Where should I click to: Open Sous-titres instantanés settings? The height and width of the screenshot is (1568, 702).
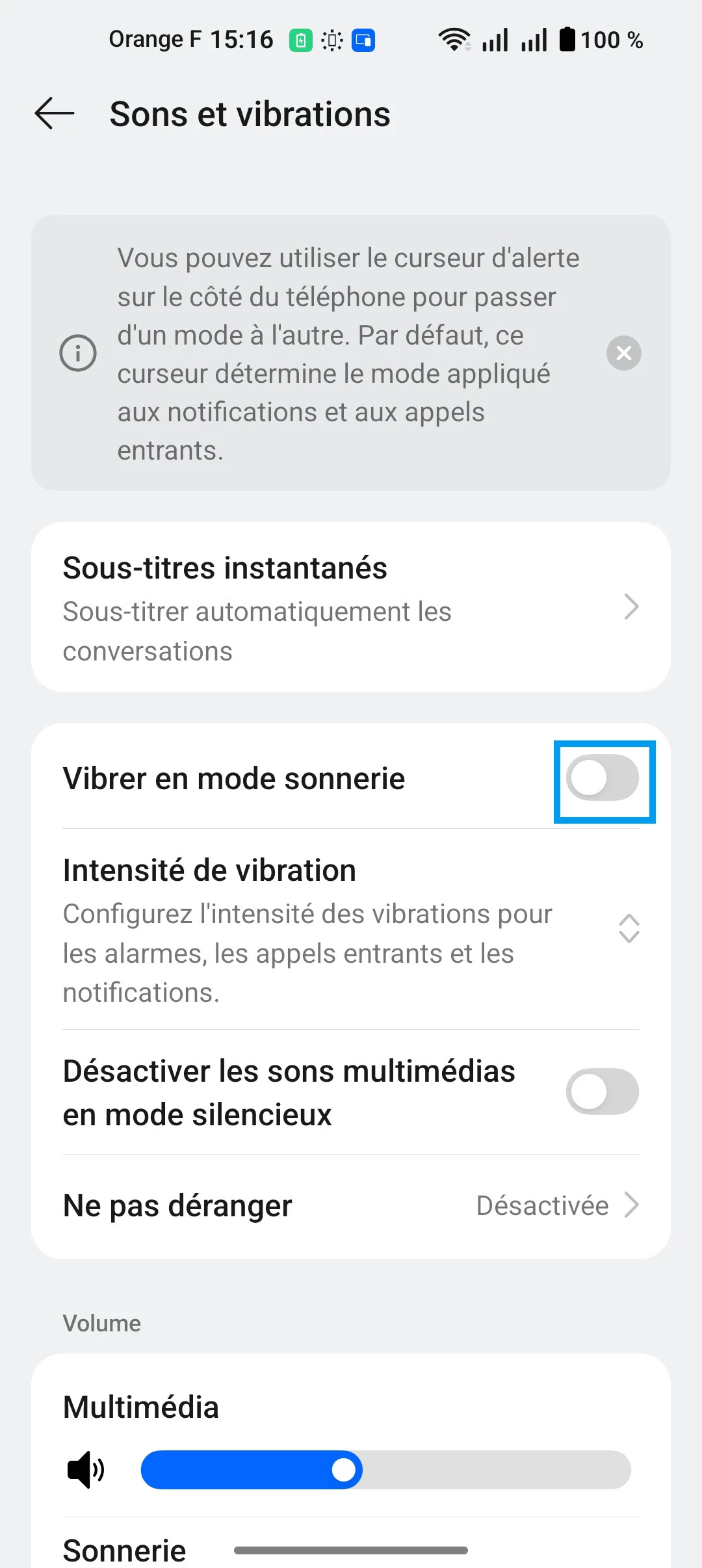coord(351,607)
